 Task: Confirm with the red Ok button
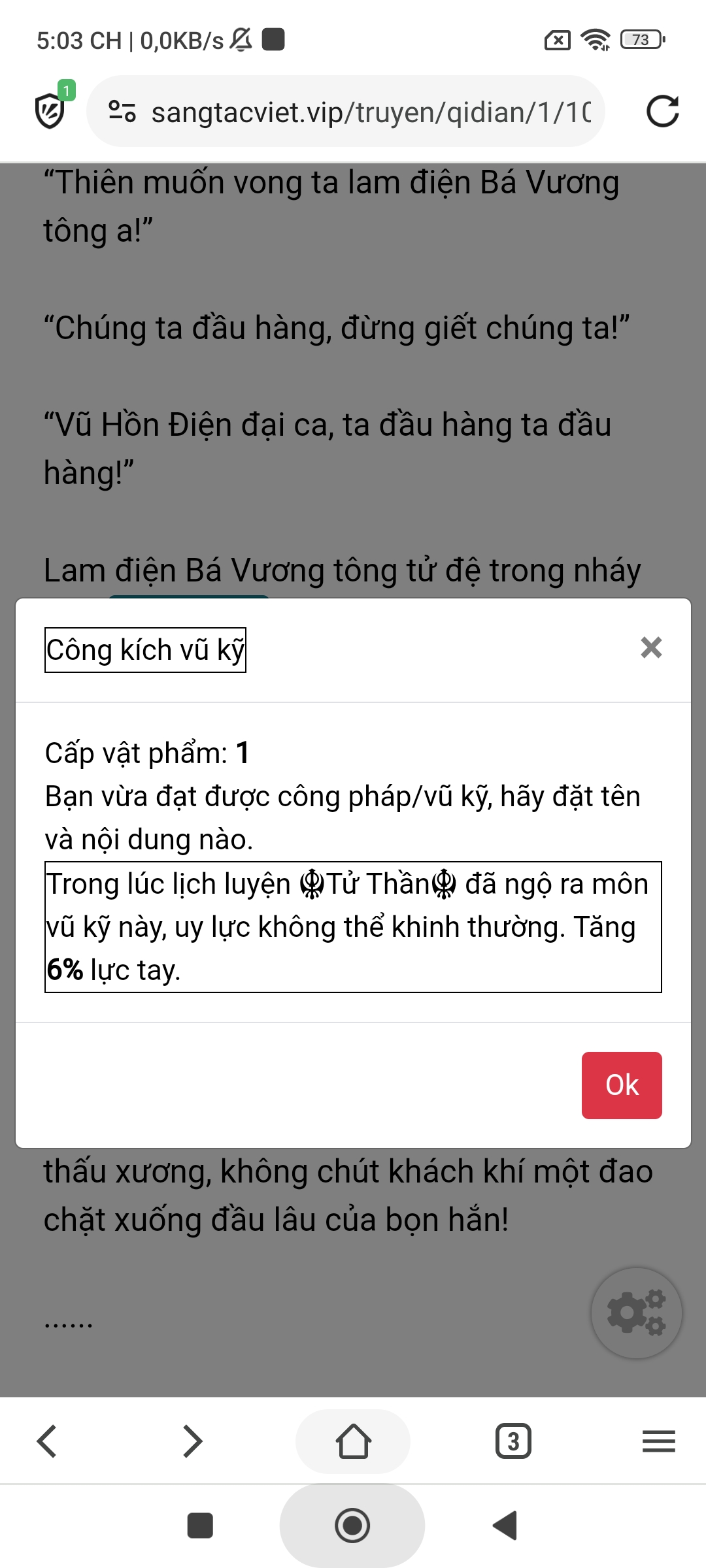tap(621, 1085)
